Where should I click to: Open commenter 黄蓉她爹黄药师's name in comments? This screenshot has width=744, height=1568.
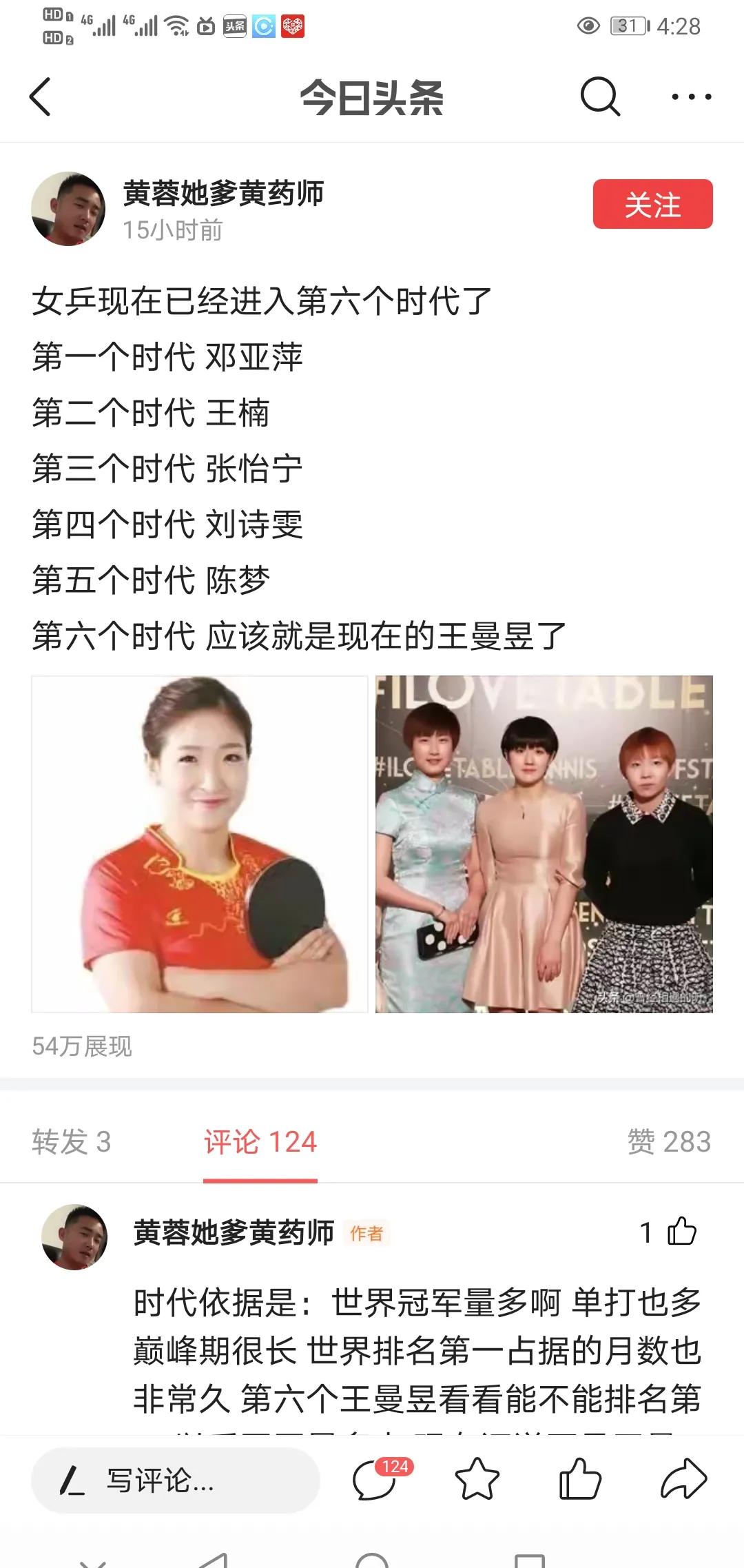point(234,1232)
